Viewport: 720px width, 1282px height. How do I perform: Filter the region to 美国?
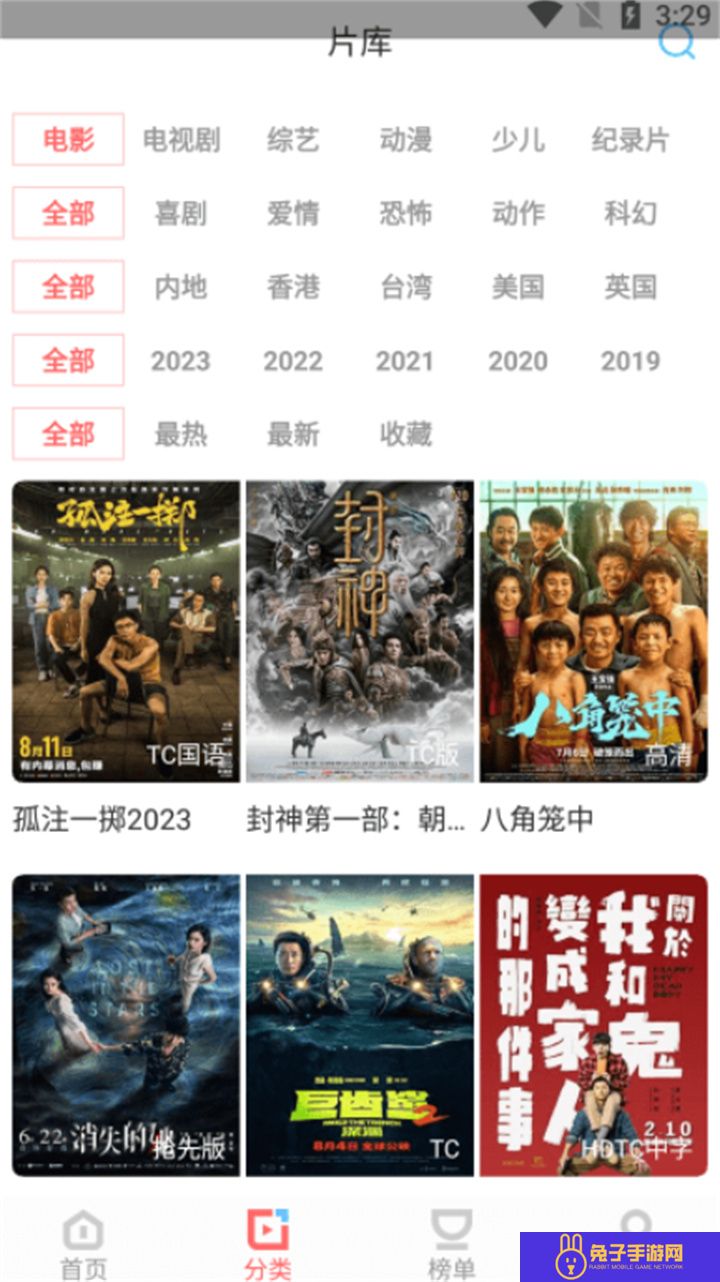click(518, 287)
